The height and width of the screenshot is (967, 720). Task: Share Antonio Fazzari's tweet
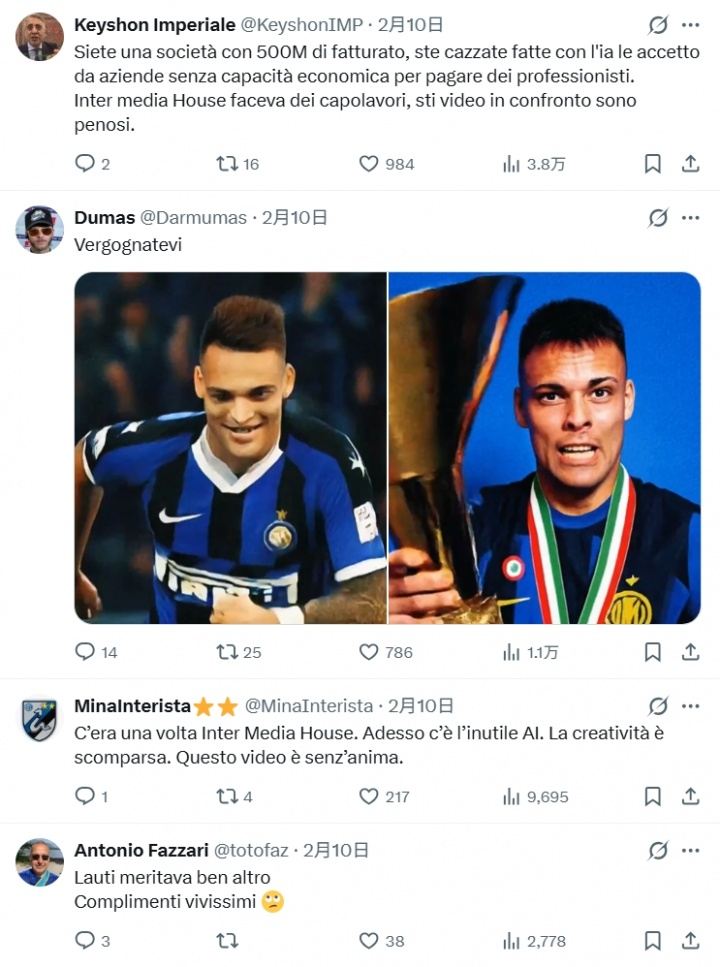click(x=690, y=941)
